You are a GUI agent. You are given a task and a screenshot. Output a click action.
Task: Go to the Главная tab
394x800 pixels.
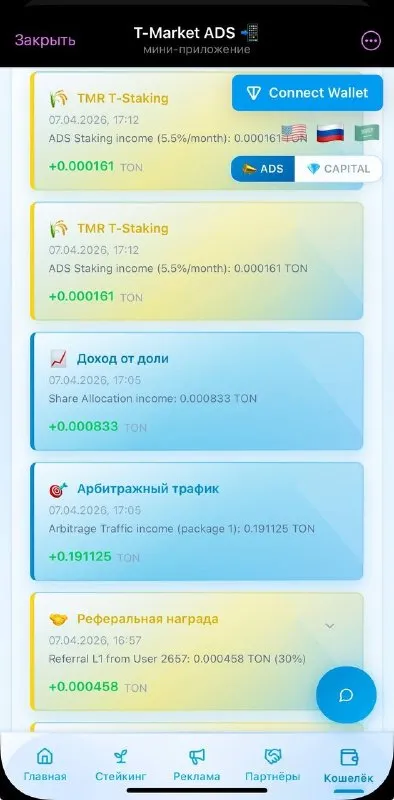pyautogui.click(x=45, y=764)
